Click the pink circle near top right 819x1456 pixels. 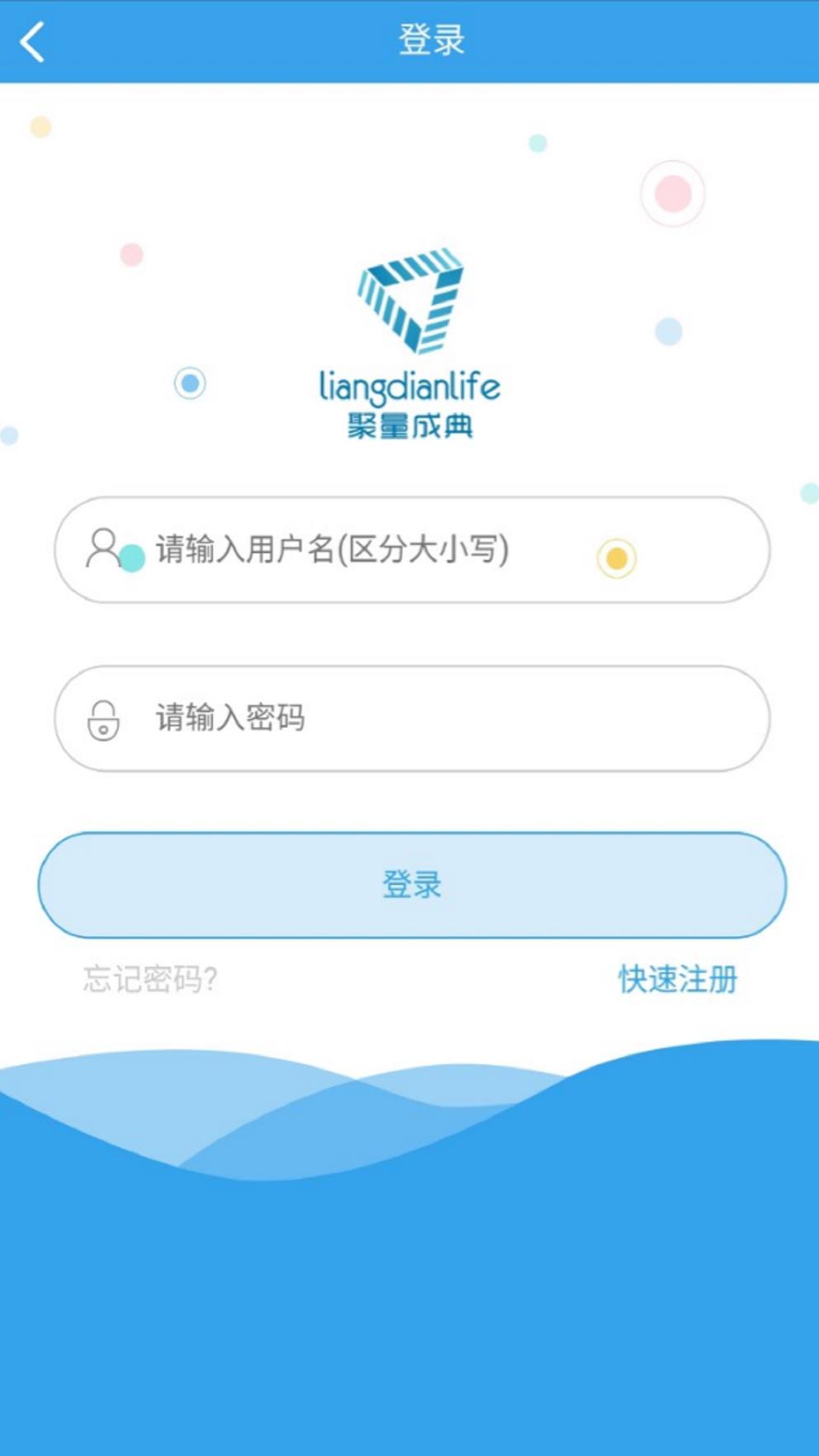tap(673, 194)
